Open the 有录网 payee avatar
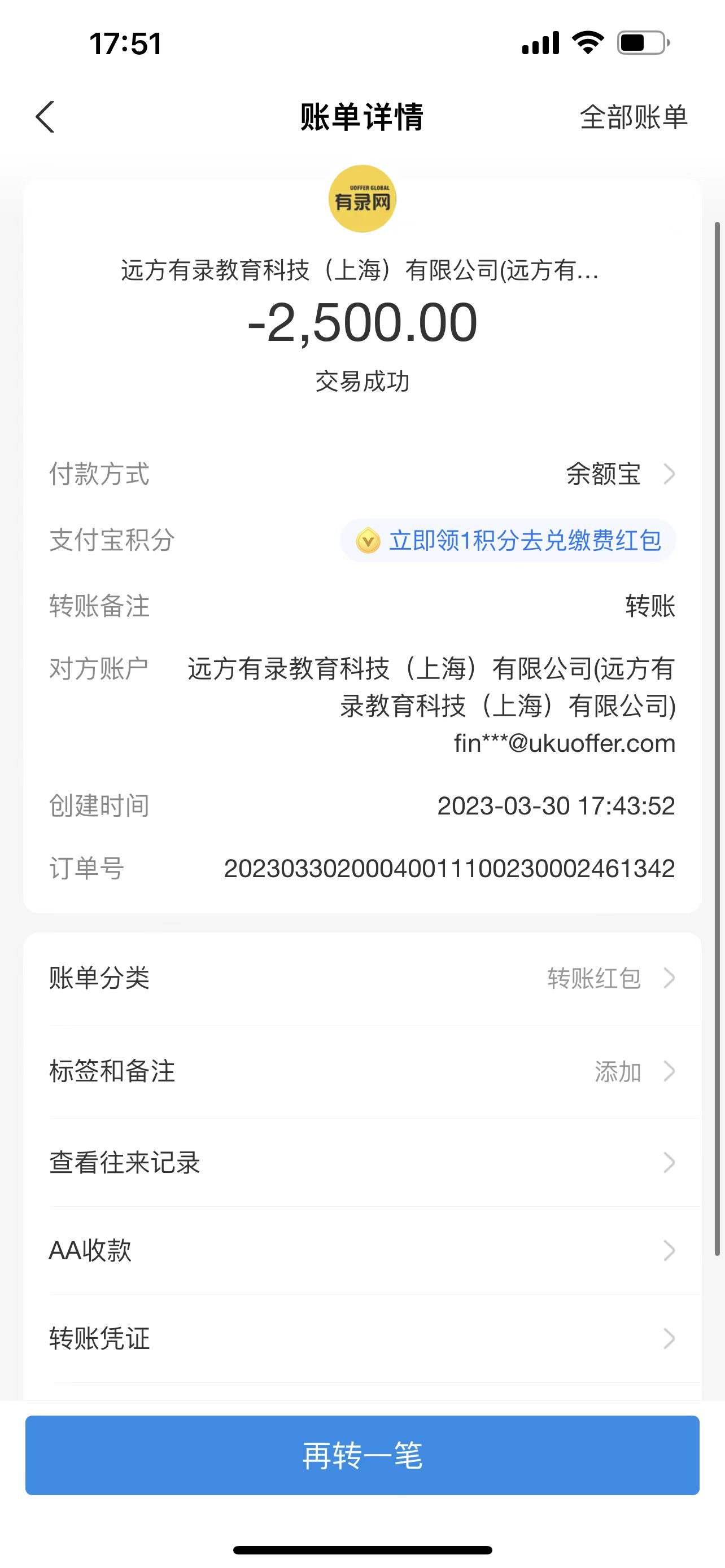The image size is (725, 1568). 362,199
